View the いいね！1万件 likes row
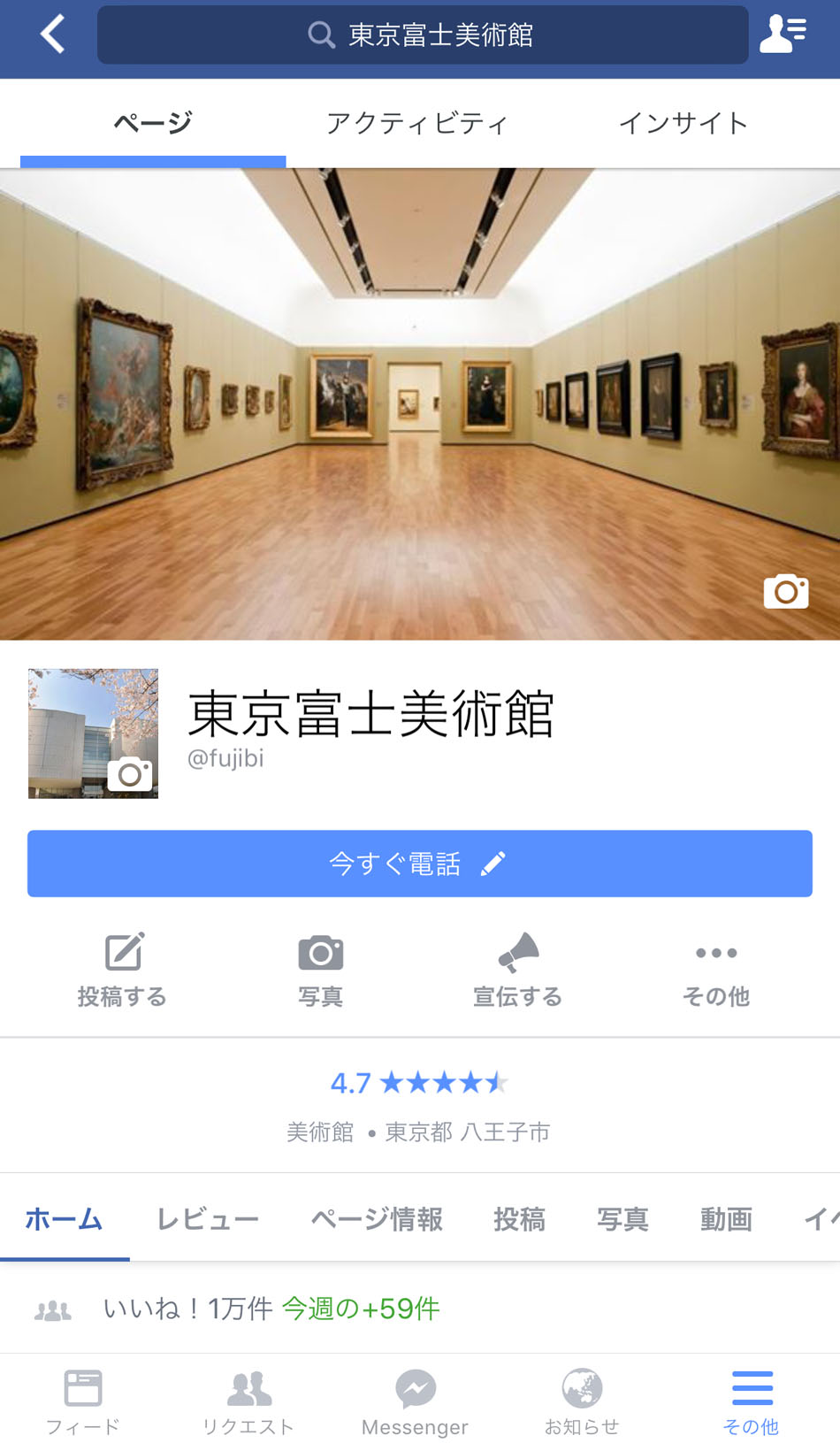 271,1309
